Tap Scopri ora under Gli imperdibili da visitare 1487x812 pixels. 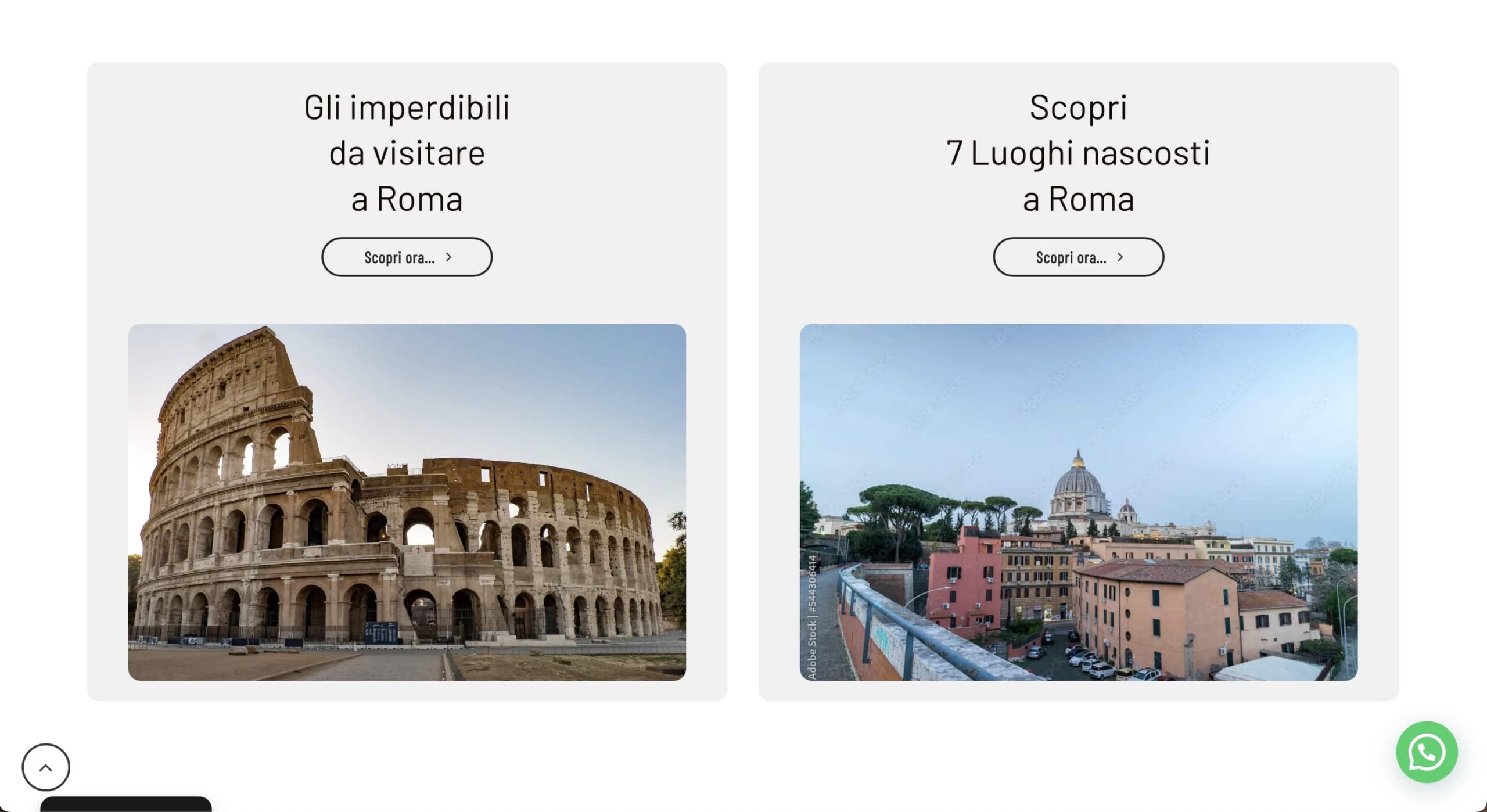pos(407,257)
